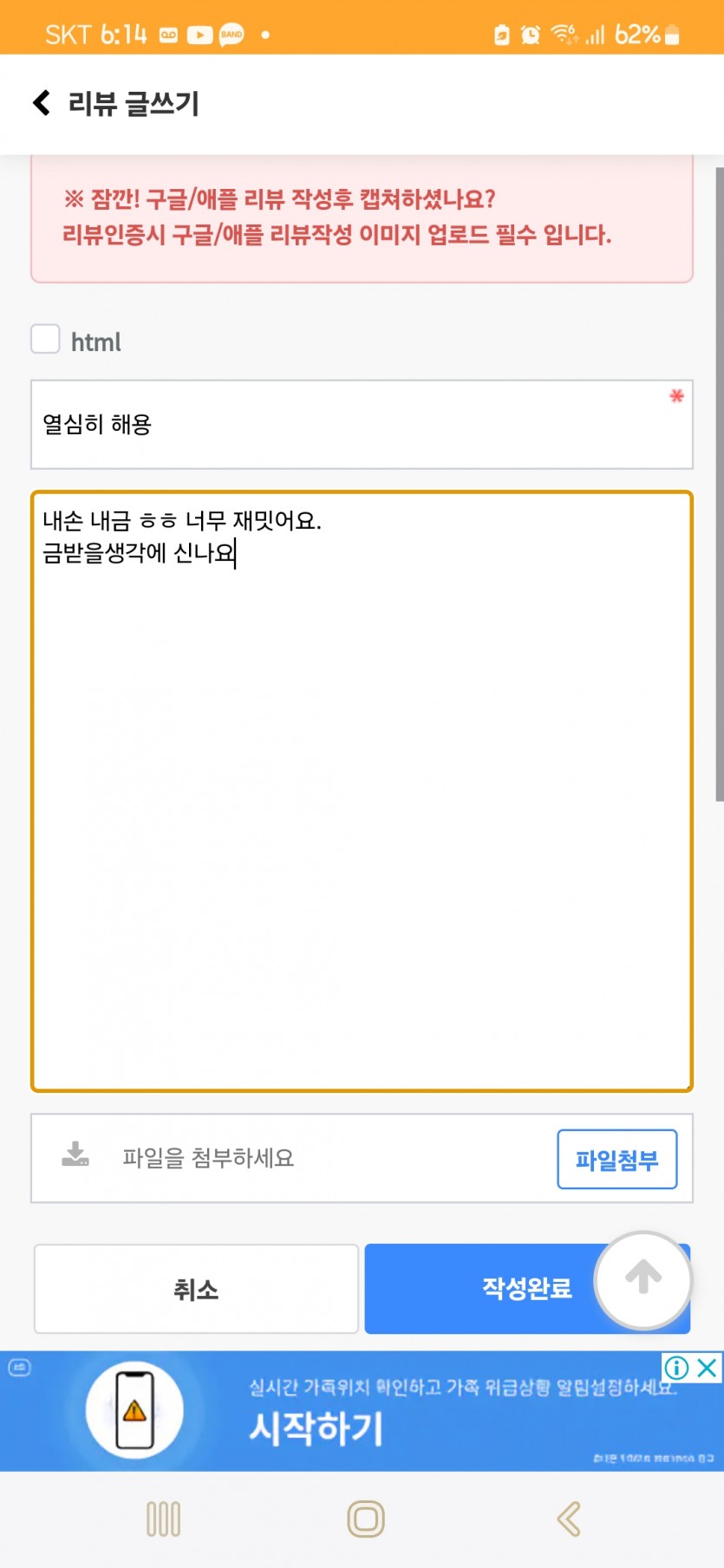Submit review with 작성완료
Image resolution: width=724 pixels, height=1568 pixels.
(x=479, y=1289)
